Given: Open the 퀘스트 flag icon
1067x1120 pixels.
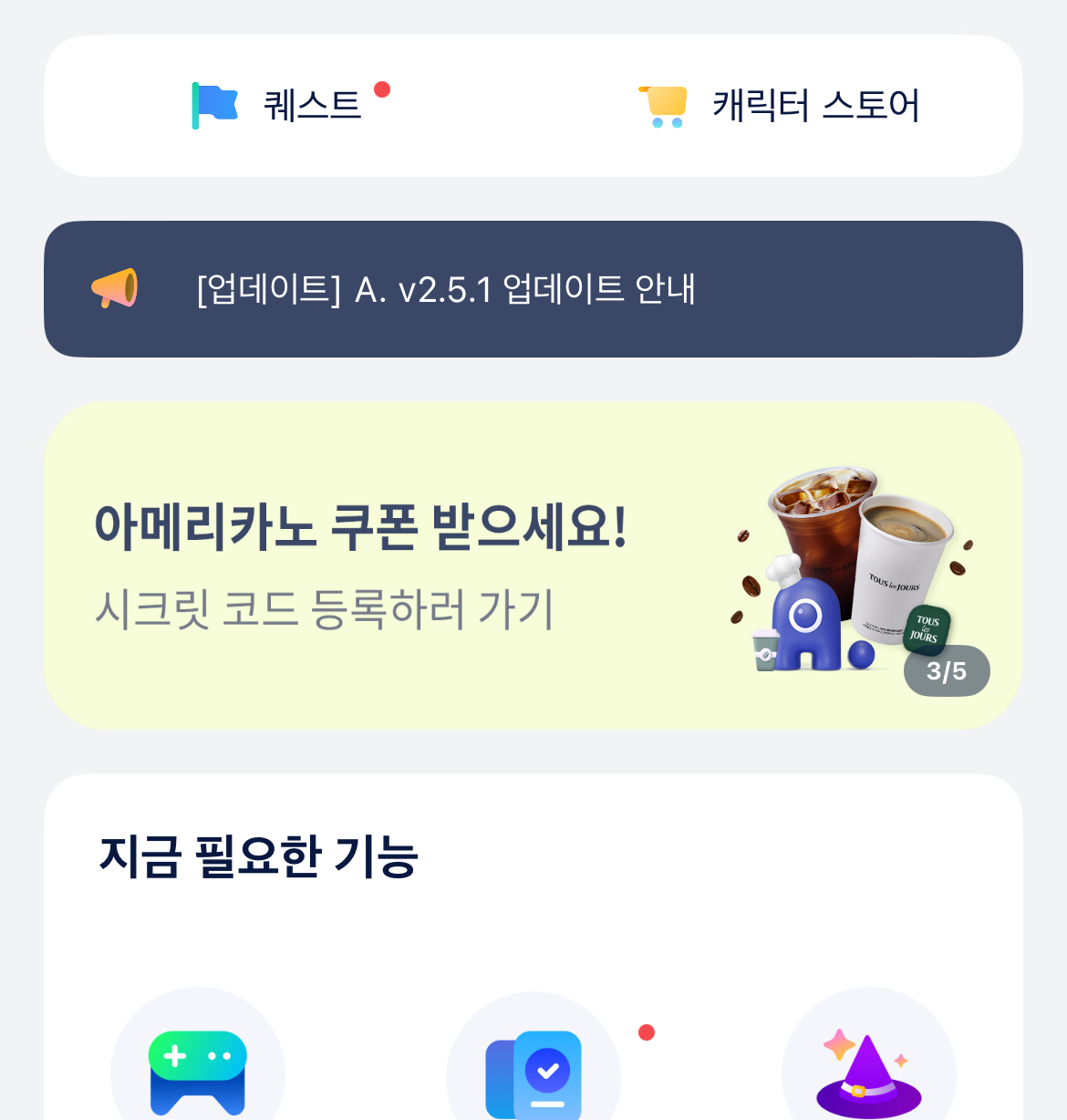Looking at the screenshot, I should click(x=213, y=105).
